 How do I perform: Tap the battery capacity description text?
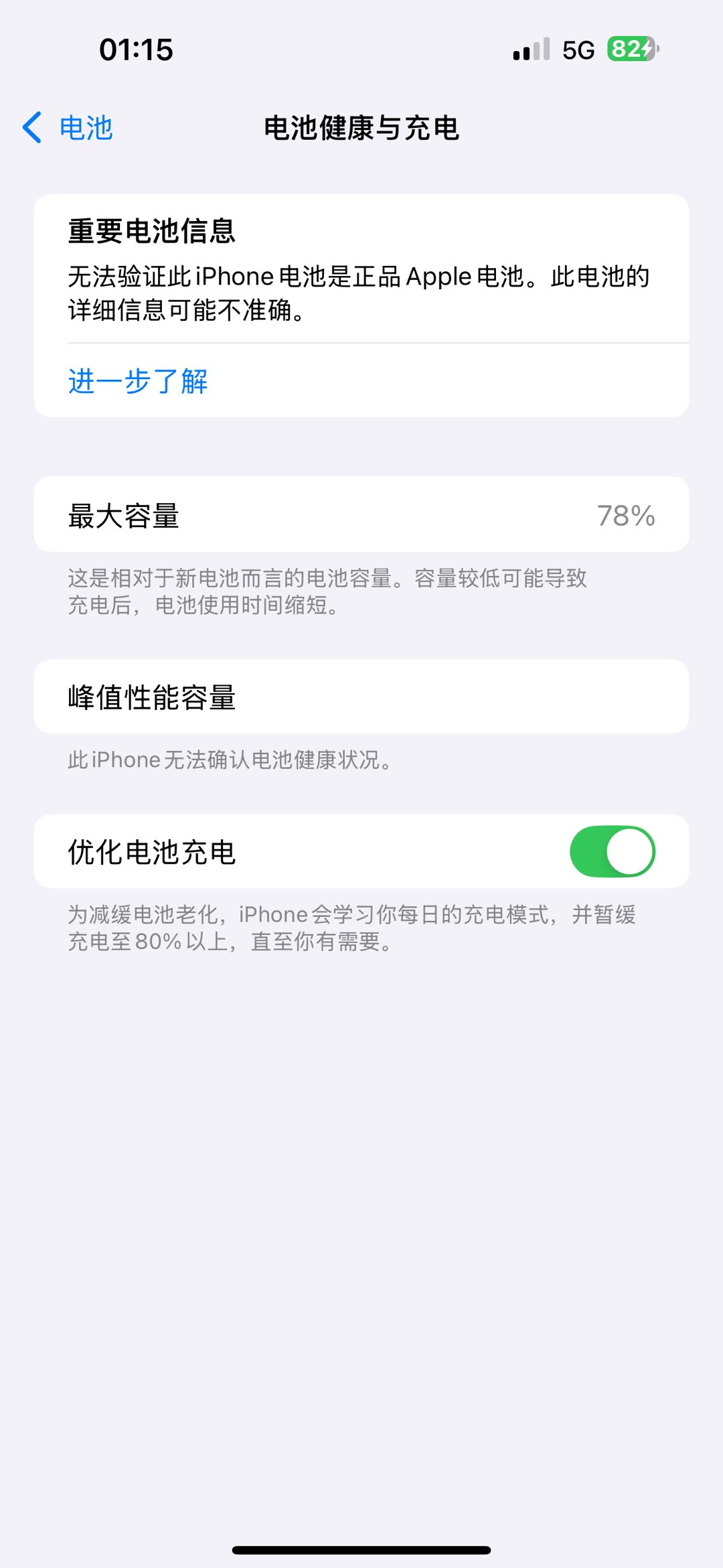[328, 592]
